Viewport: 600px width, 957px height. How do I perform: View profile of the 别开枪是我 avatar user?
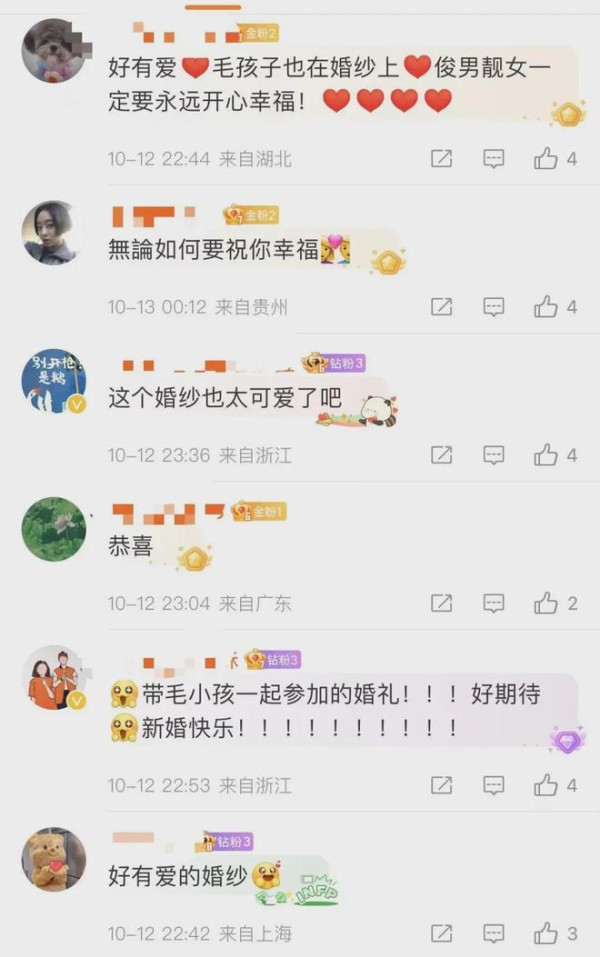[x=54, y=381]
